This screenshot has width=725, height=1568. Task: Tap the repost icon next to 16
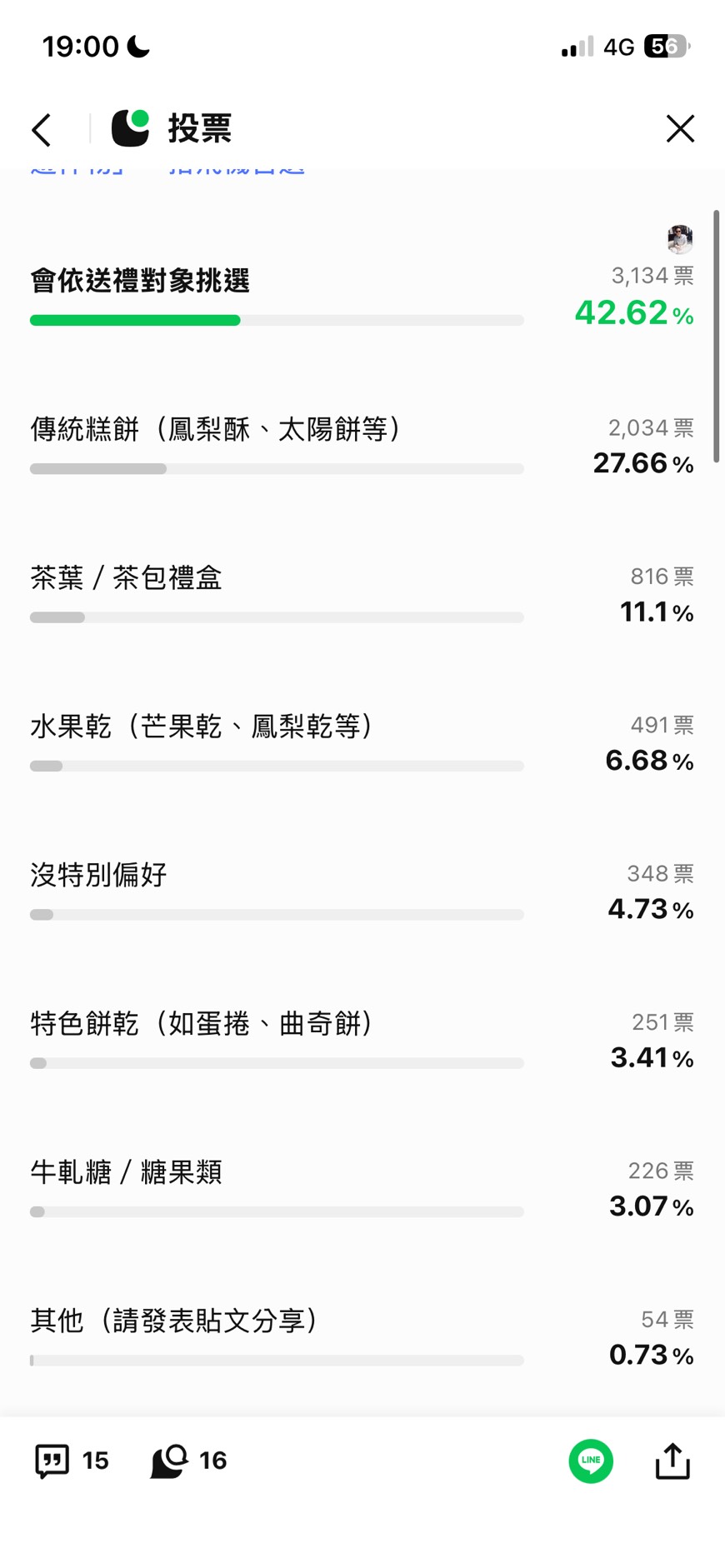click(171, 1460)
